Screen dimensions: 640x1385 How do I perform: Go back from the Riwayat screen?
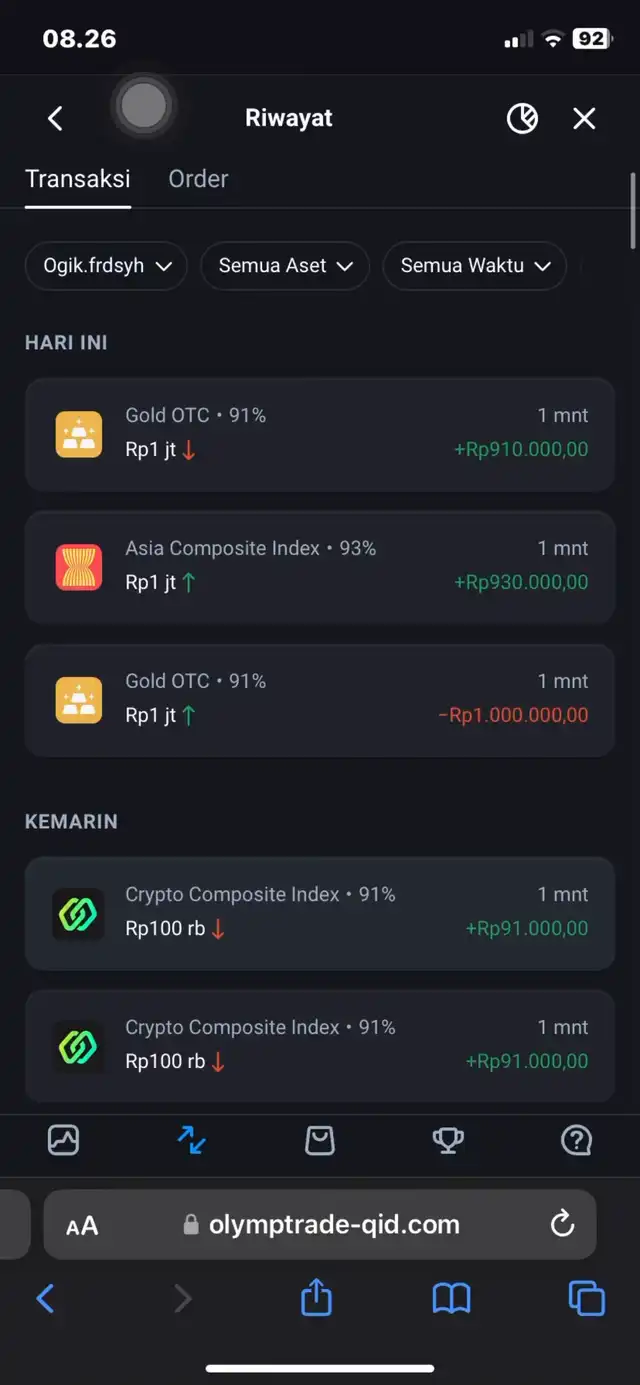point(55,119)
